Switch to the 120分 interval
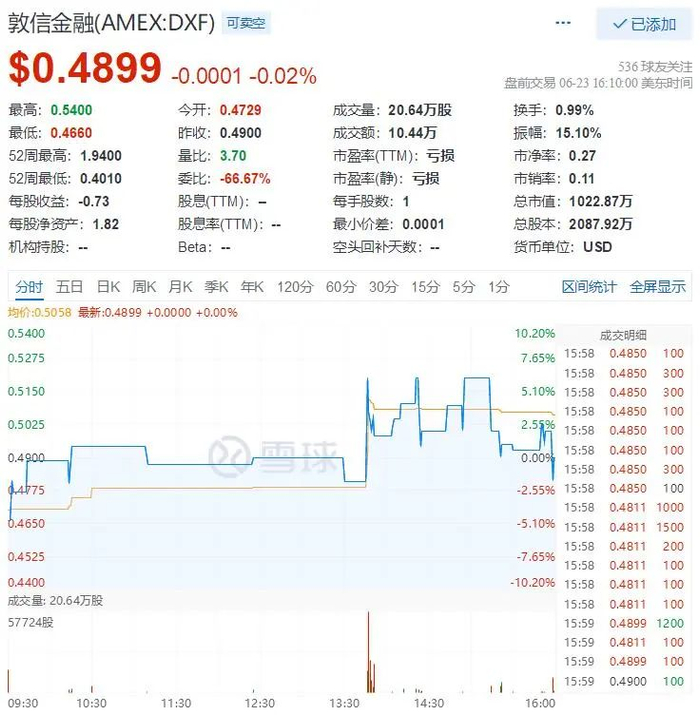 tap(295, 287)
